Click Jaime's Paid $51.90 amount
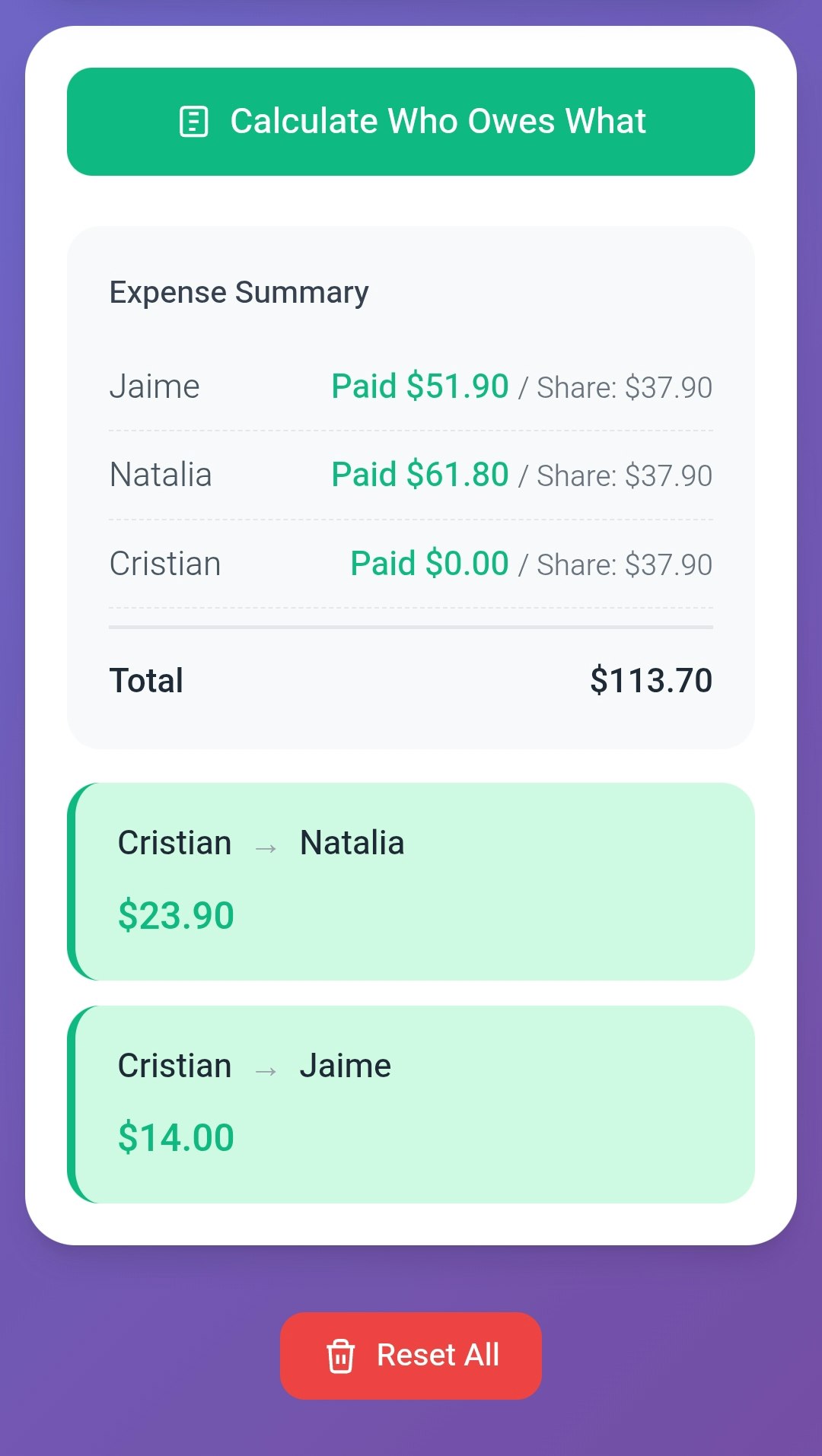Viewport: 822px width, 1456px height. click(x=419, y=386)
